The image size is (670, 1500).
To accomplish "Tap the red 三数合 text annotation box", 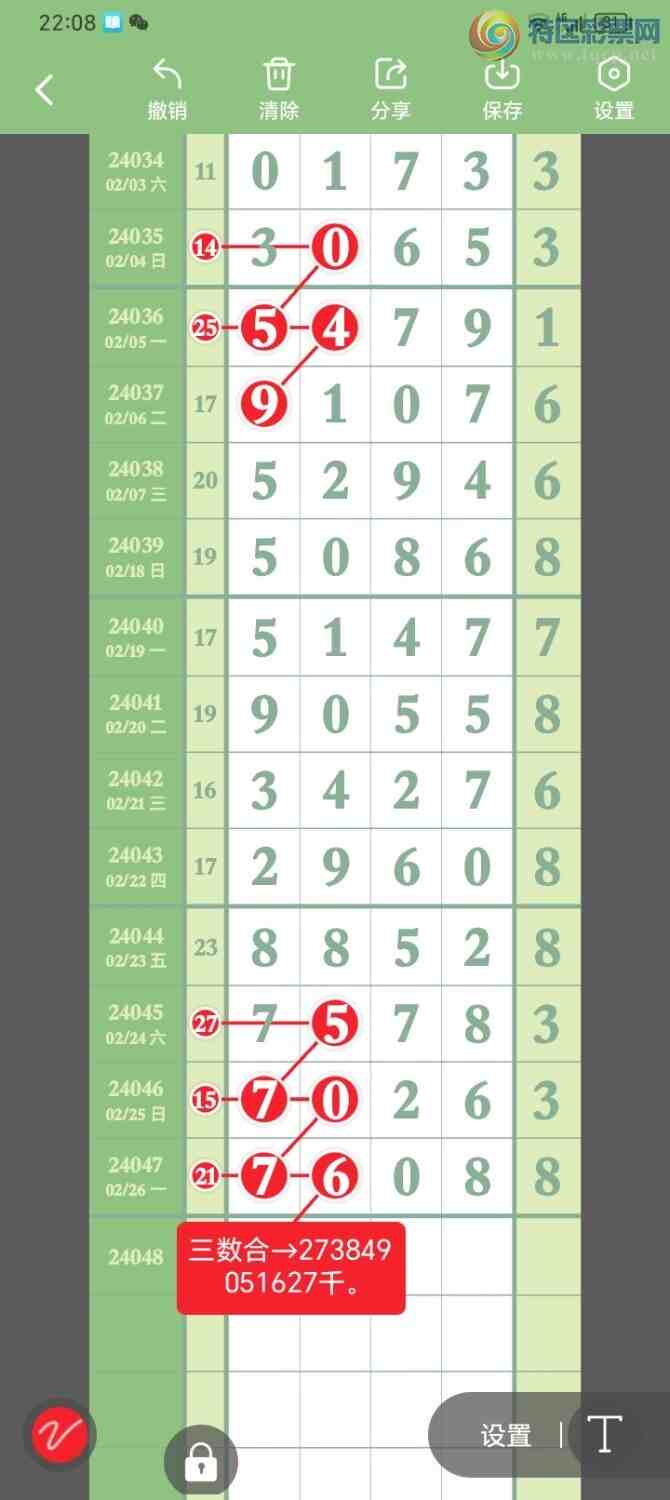I will tap(291, 1267).
